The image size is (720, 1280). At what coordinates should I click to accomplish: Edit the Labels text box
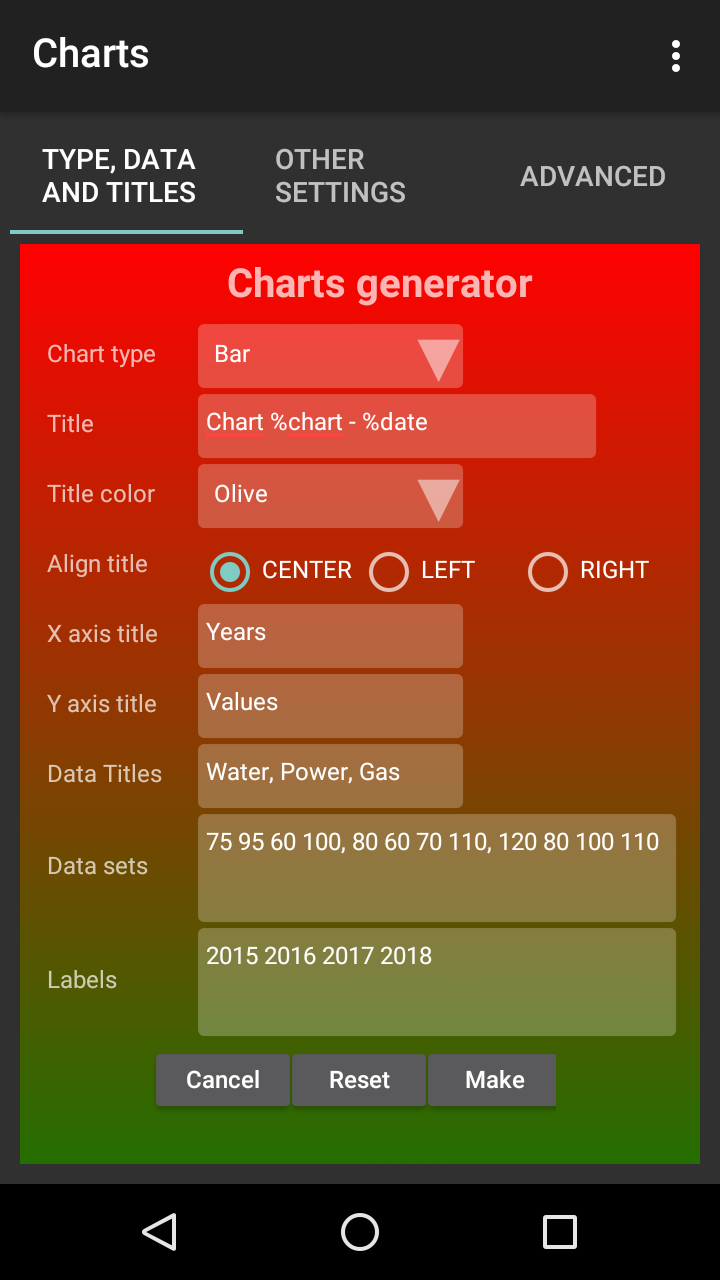(436, 982)
